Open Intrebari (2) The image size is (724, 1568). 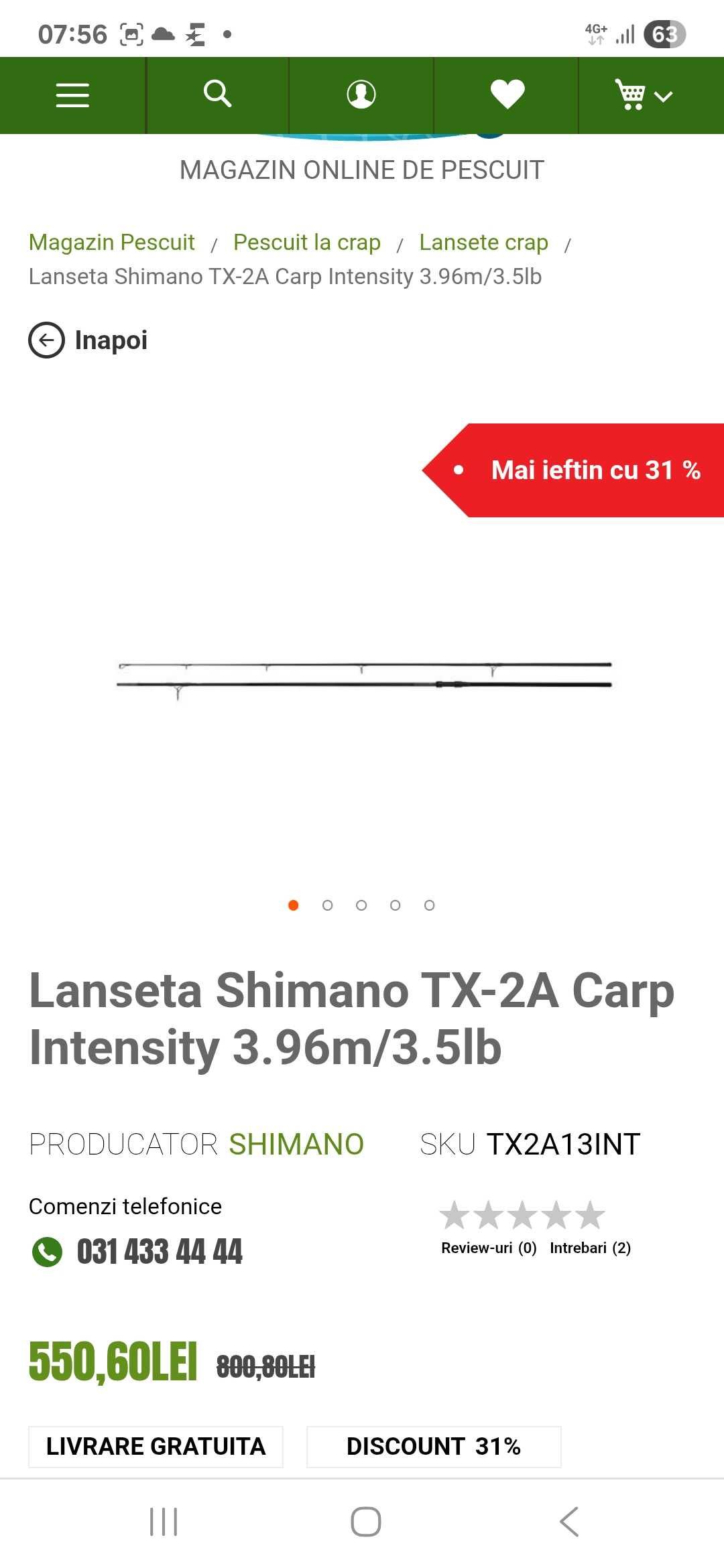[590, 1248]
